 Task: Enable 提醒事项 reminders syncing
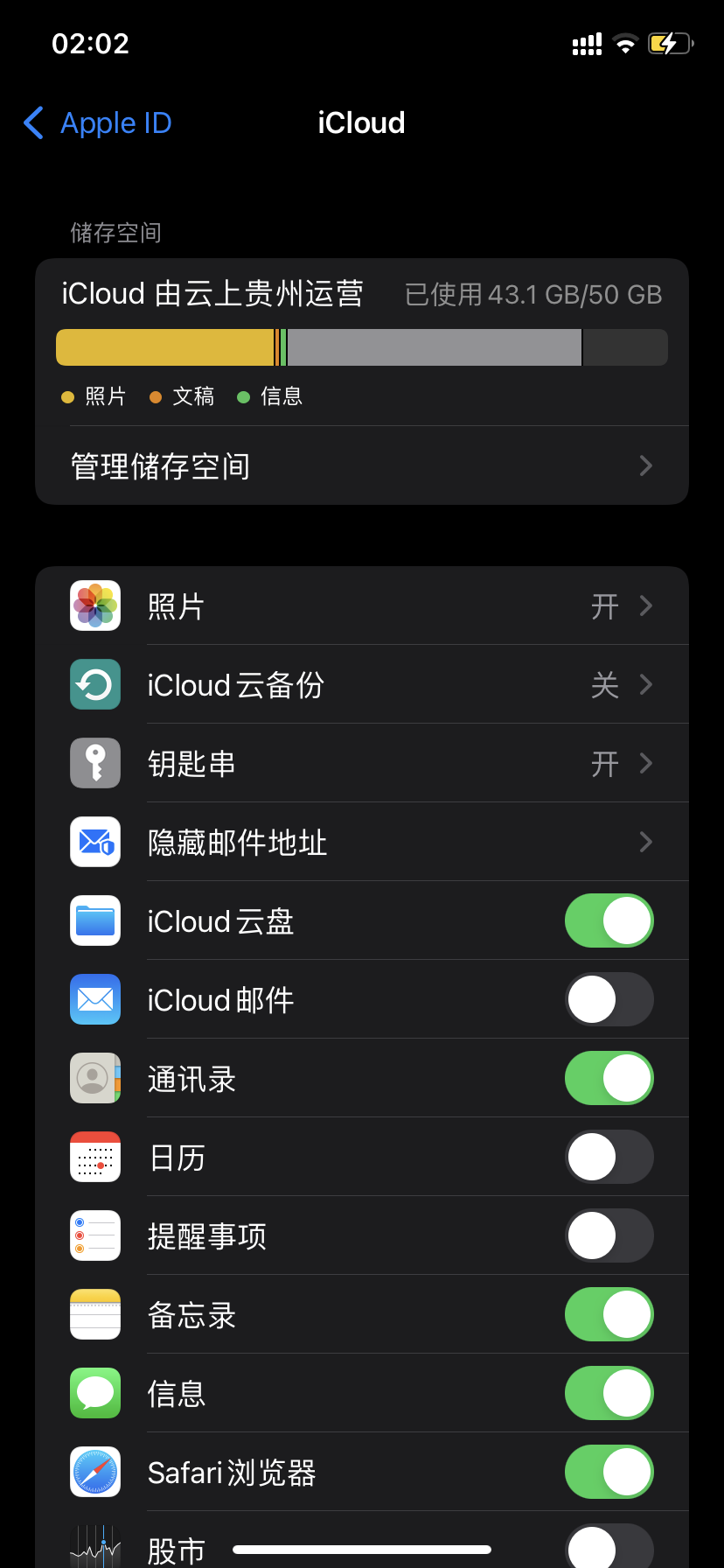[x=609, y=1235]
